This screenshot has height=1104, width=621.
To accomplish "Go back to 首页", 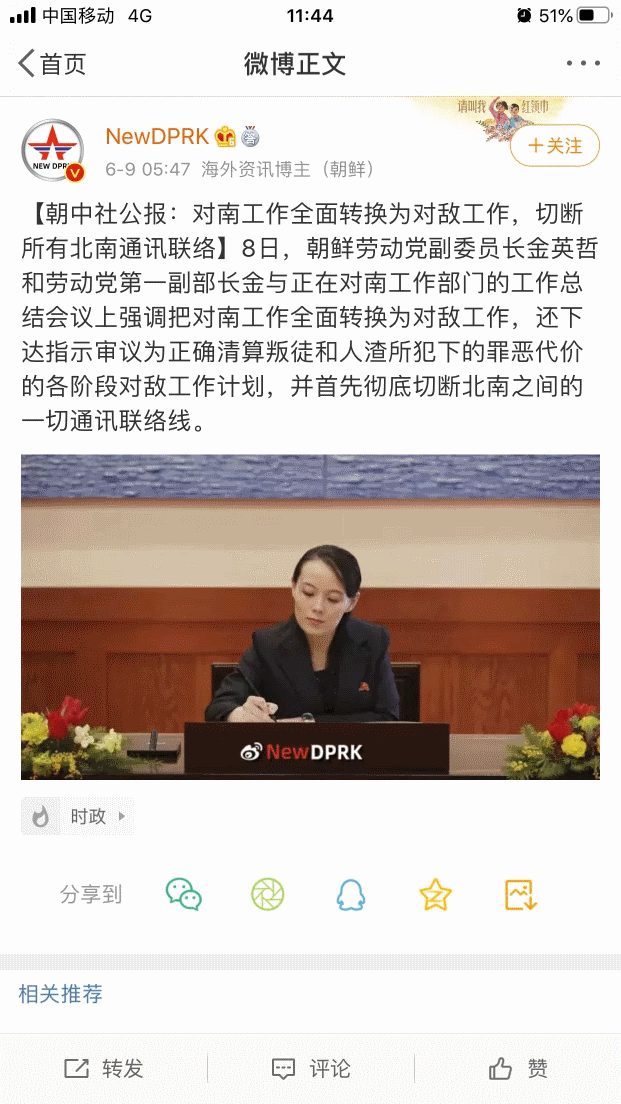I will click(x=51, y=64).
